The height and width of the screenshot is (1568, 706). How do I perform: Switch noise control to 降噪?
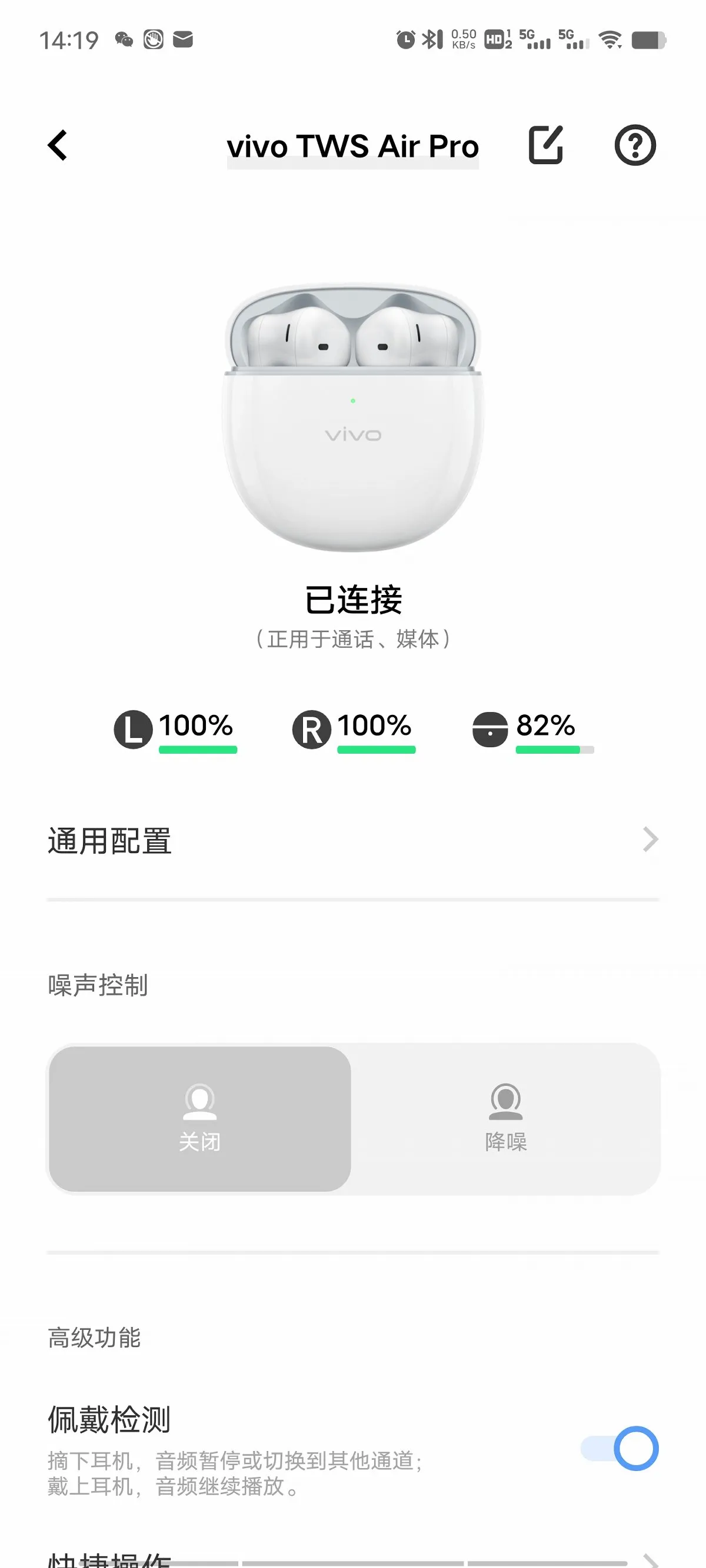pyautogui.click(x=505, y=1119)
